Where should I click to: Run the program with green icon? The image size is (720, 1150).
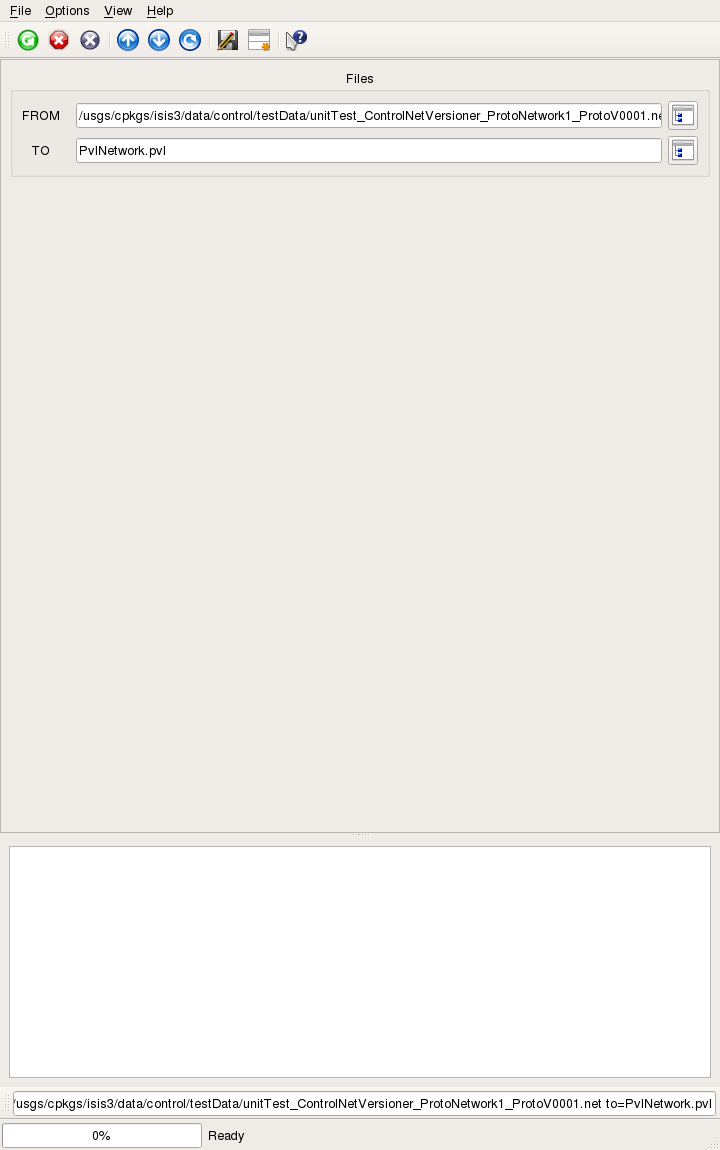click(x=28, y=40)
